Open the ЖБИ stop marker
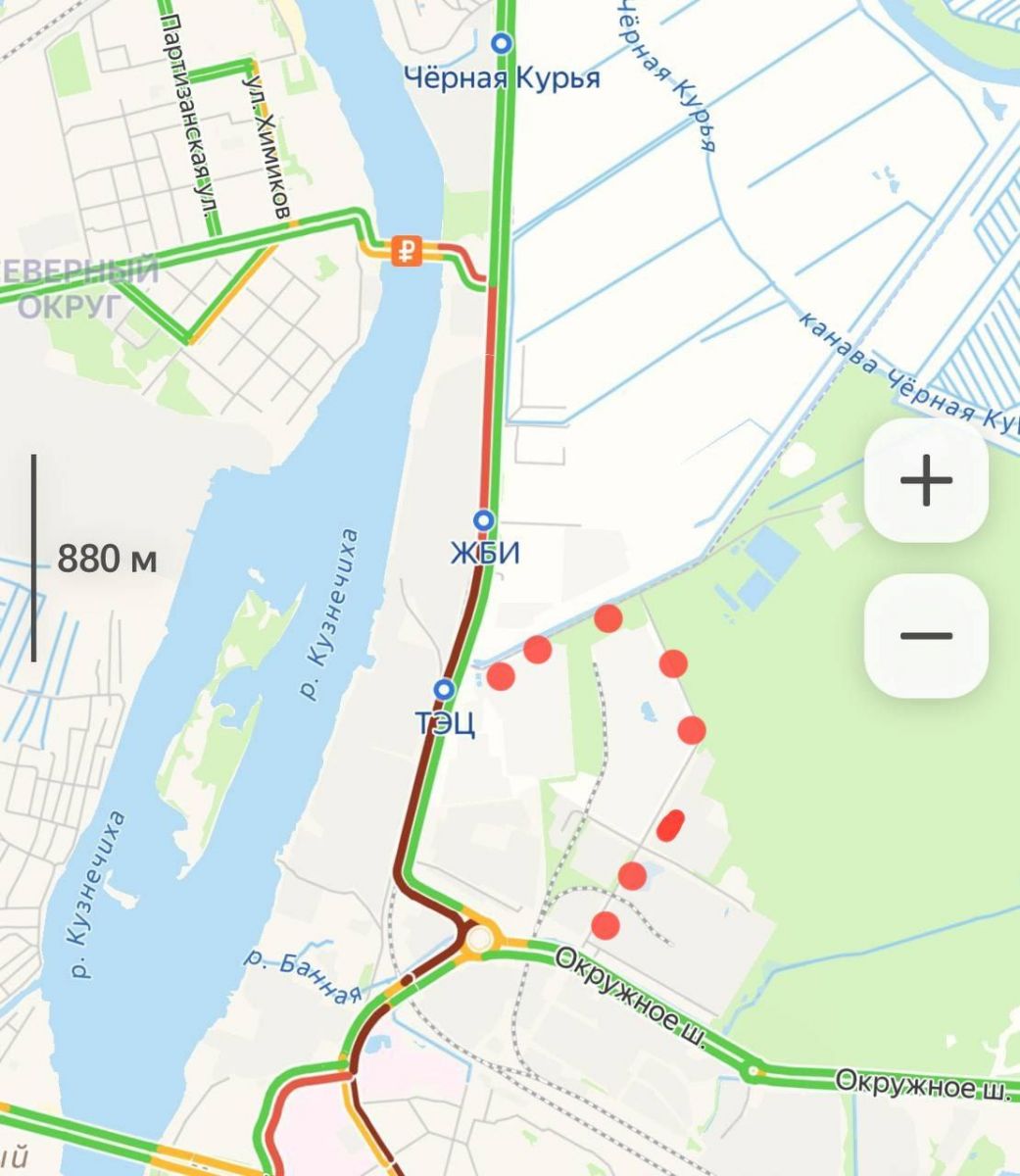1020x1176 pixels. point(484,519)
